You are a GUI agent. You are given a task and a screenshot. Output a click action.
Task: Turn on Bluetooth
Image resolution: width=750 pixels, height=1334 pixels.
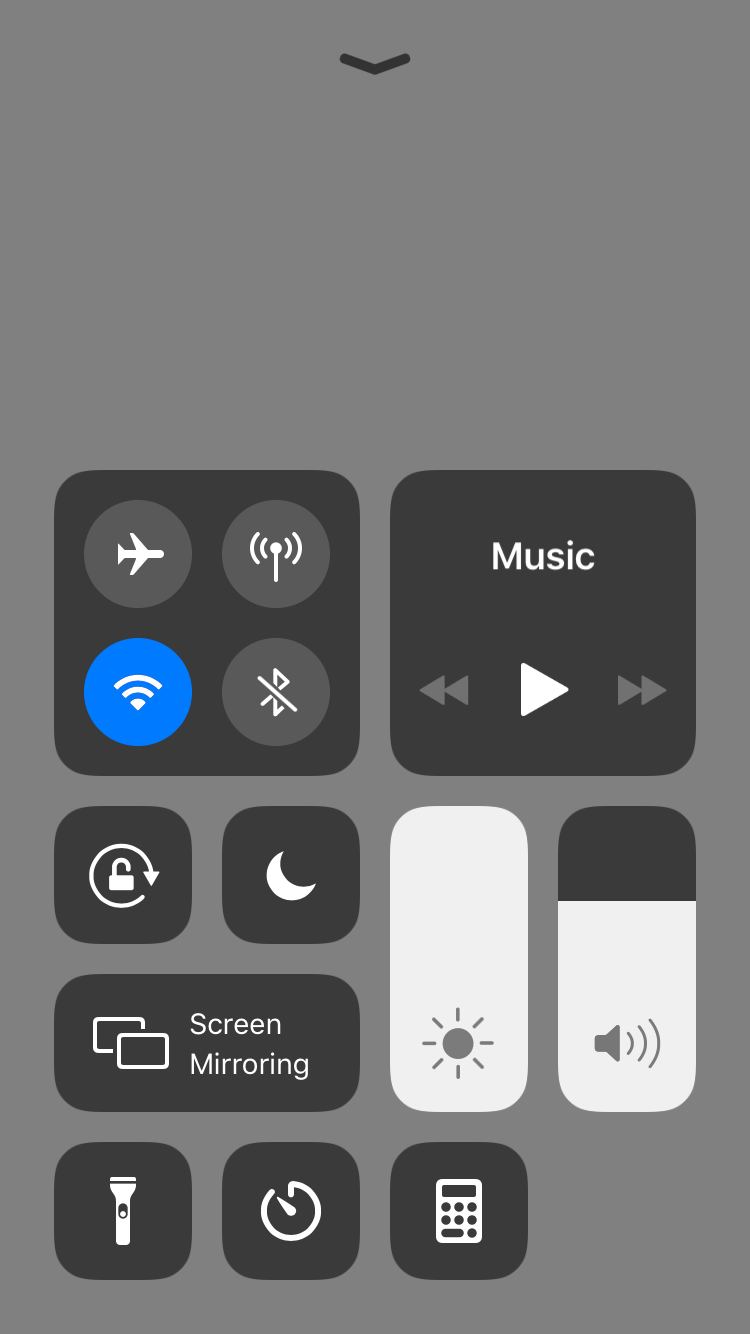point(276,692)
